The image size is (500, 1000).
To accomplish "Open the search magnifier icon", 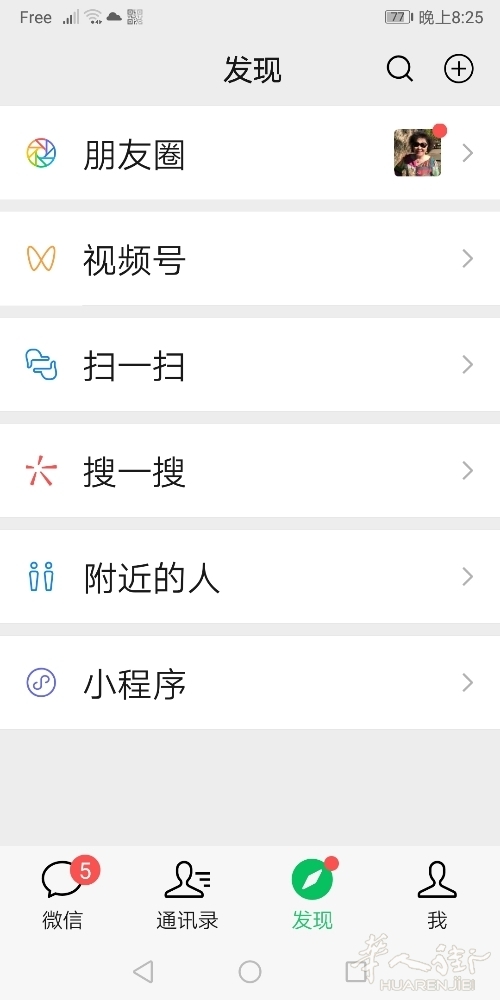I will click(400, 69).
